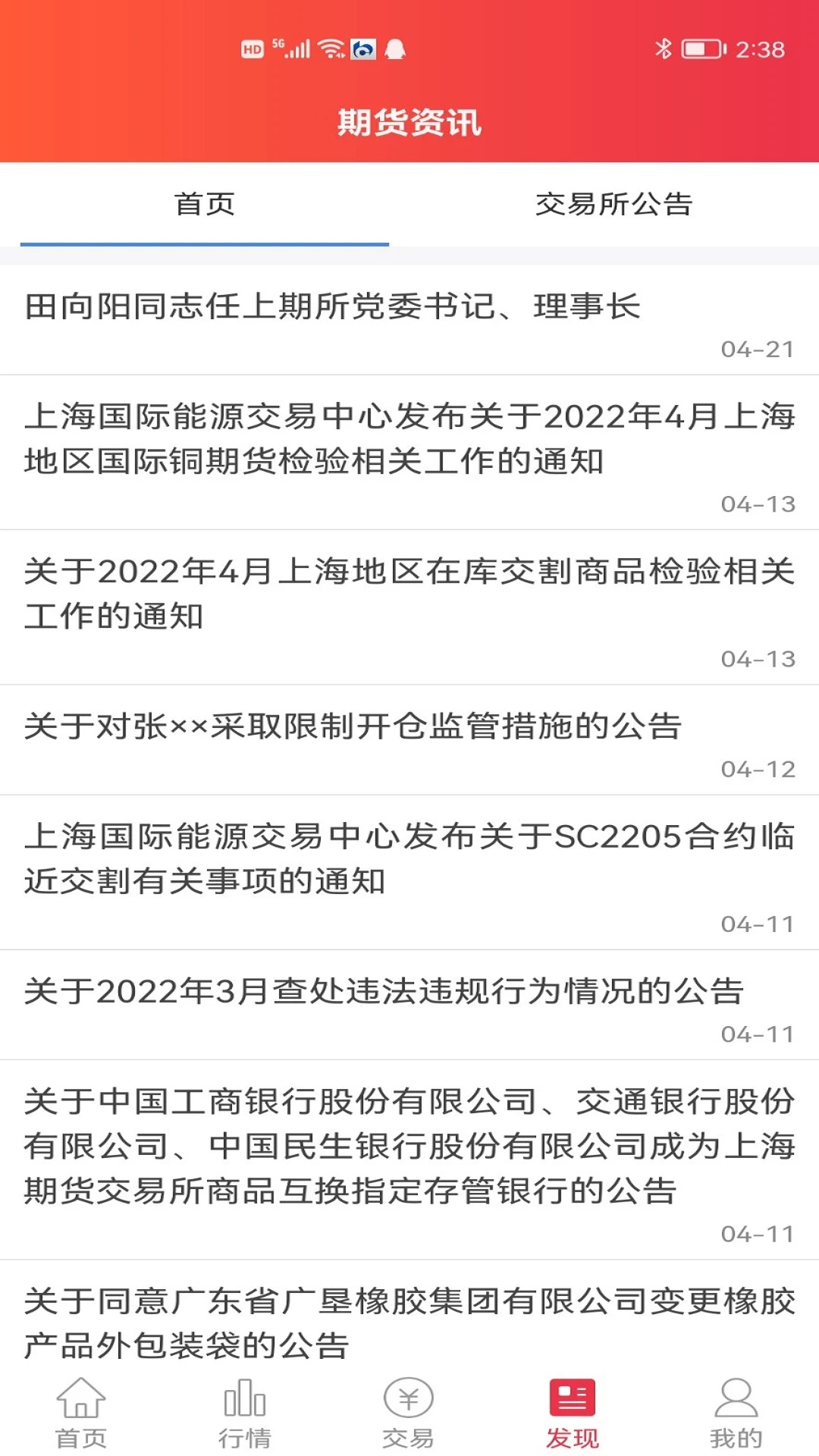
Task: Tap the WiFi icon in the status bar
Action: coord(329,47)
